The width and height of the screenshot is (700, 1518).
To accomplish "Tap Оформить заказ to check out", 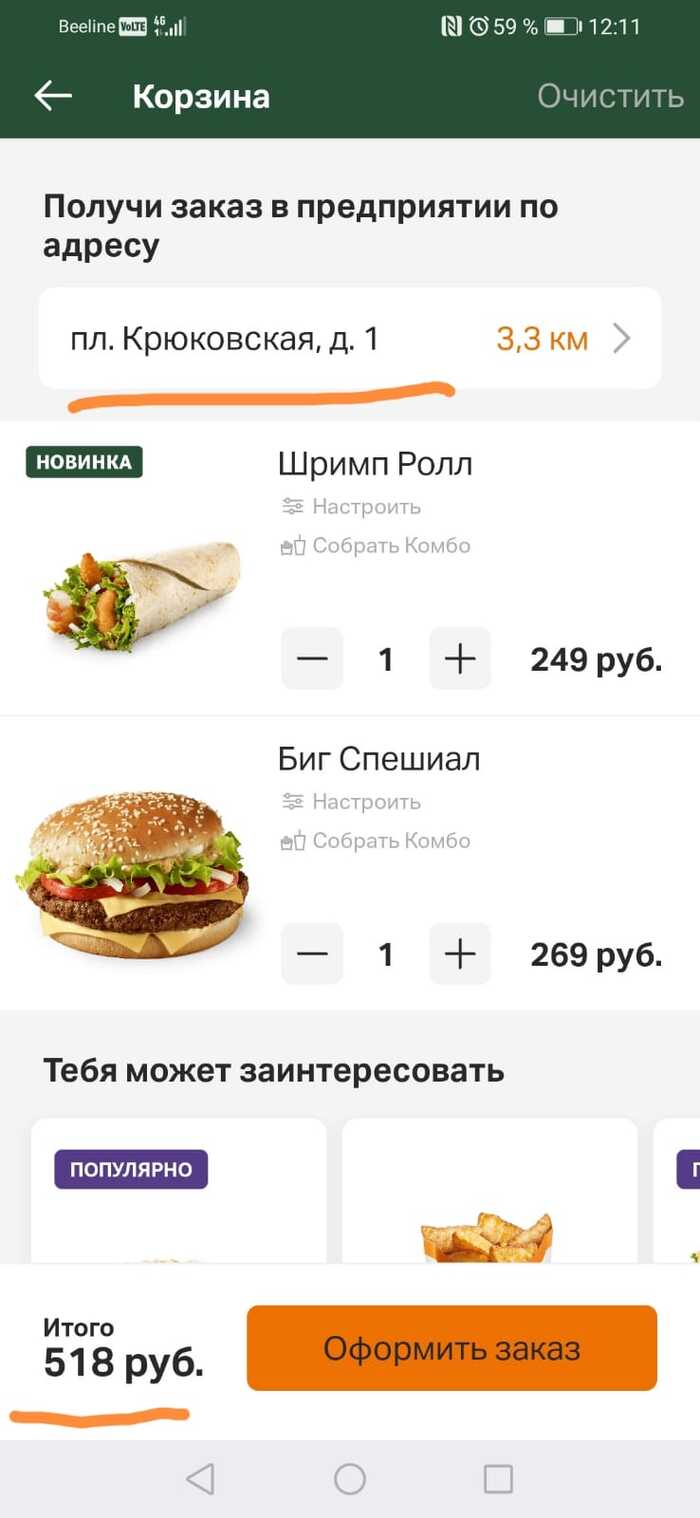I will [x=452, y=1348].
